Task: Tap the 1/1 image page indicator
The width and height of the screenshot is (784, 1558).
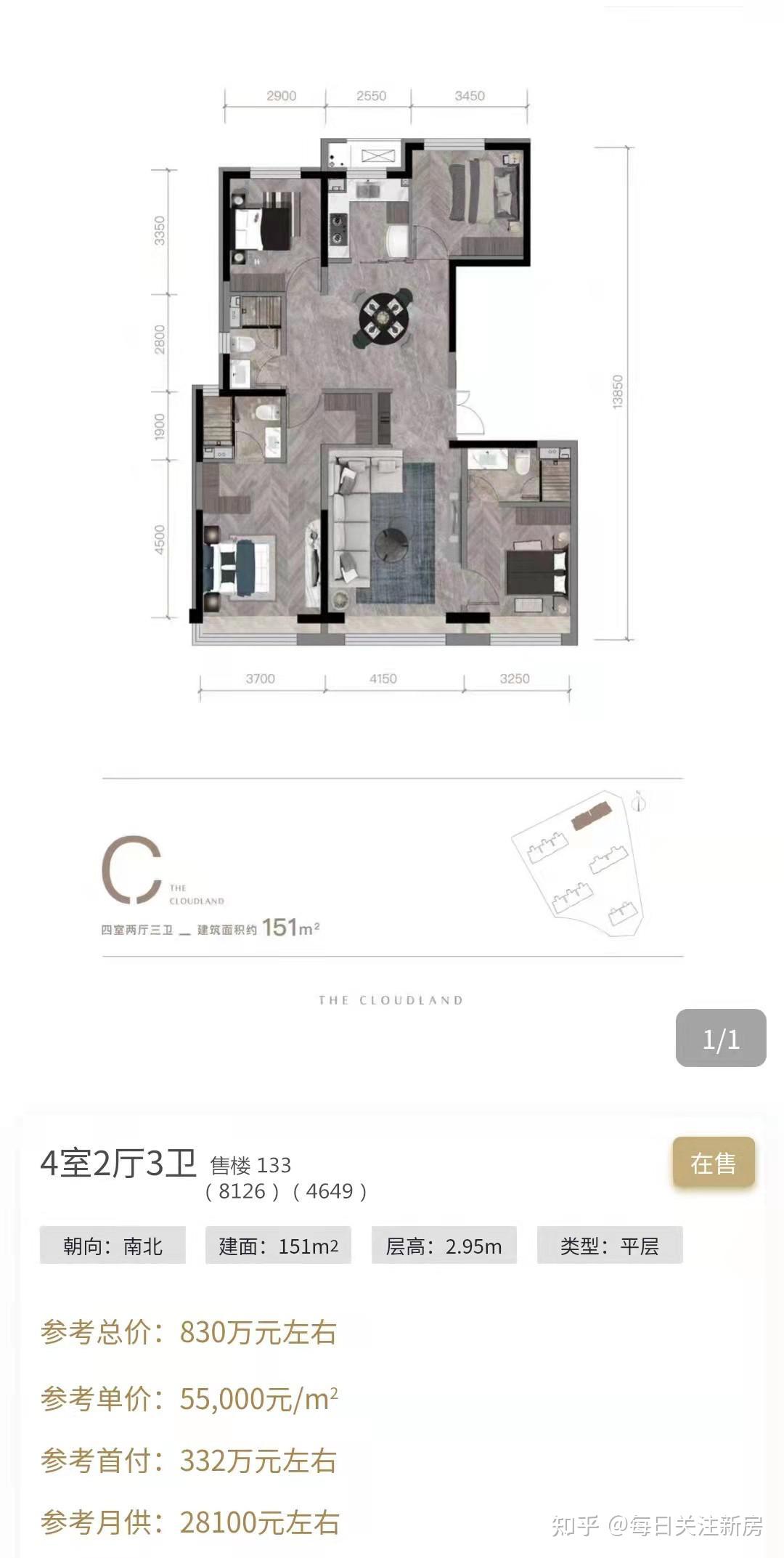Action: (x=721, y=1038)
